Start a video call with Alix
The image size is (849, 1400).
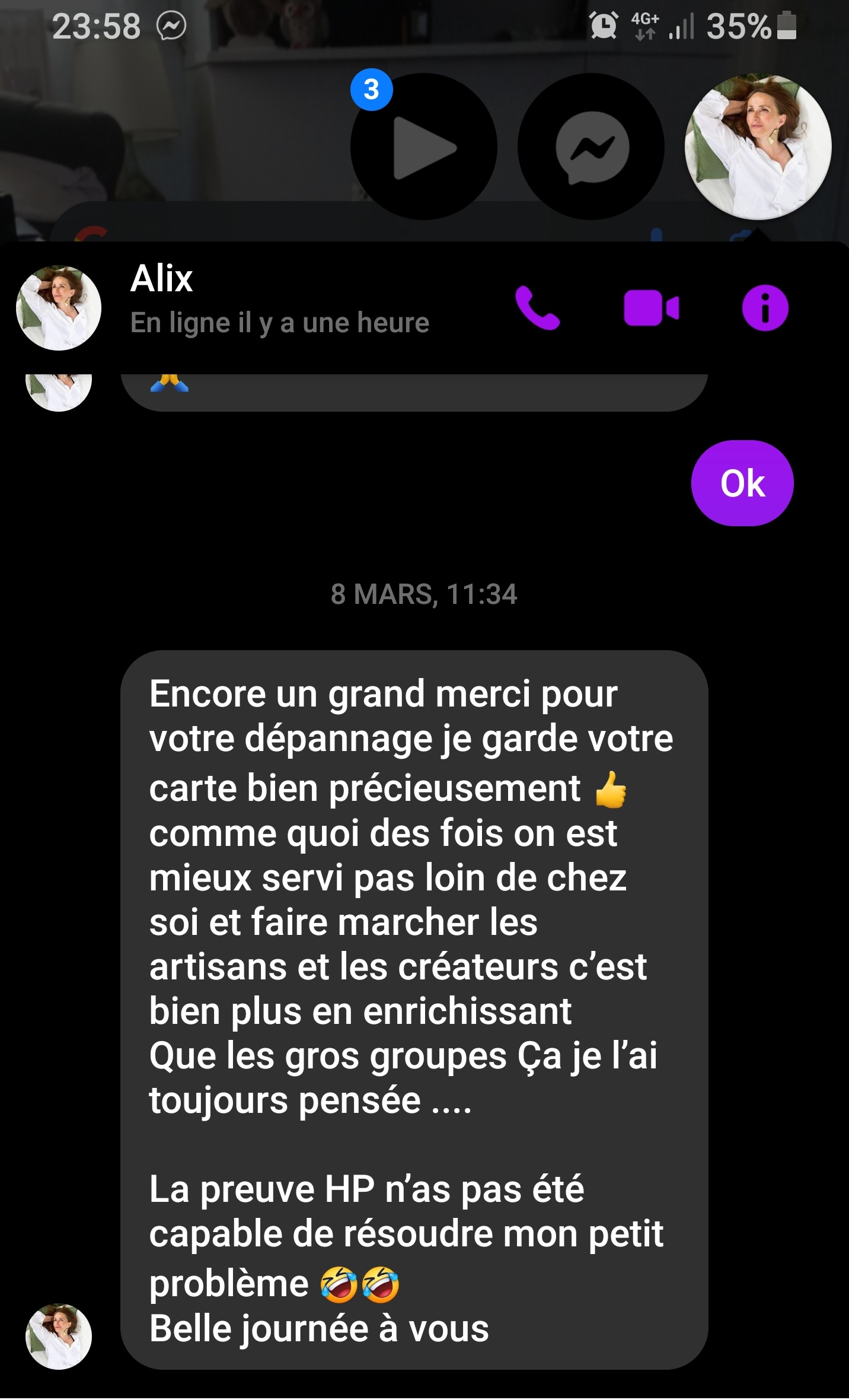[x=651, y=308]
